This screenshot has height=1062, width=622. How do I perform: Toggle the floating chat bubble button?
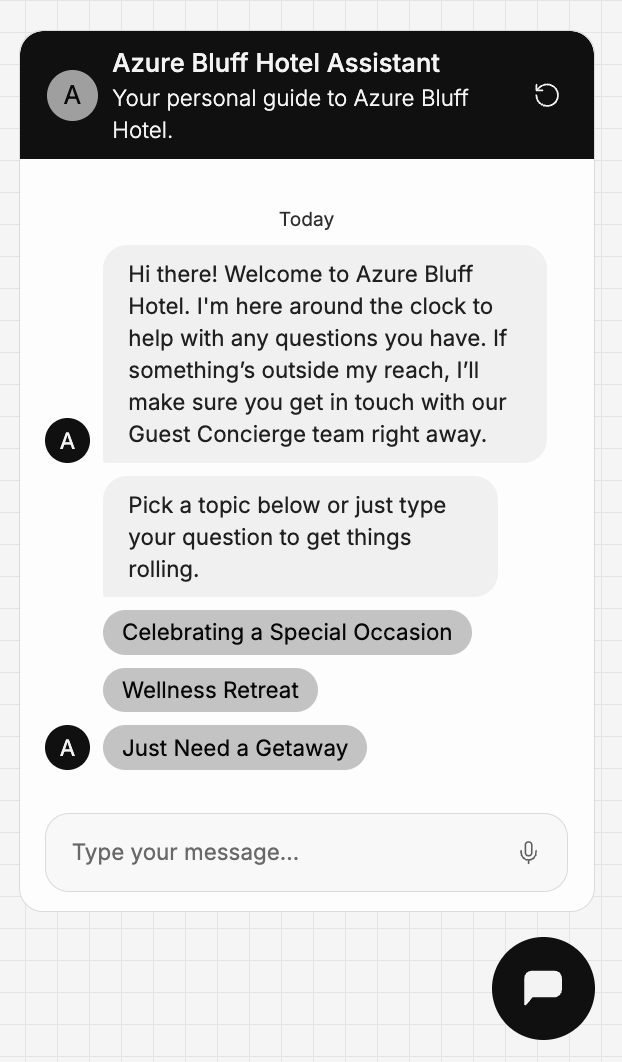tap(543, 988)
